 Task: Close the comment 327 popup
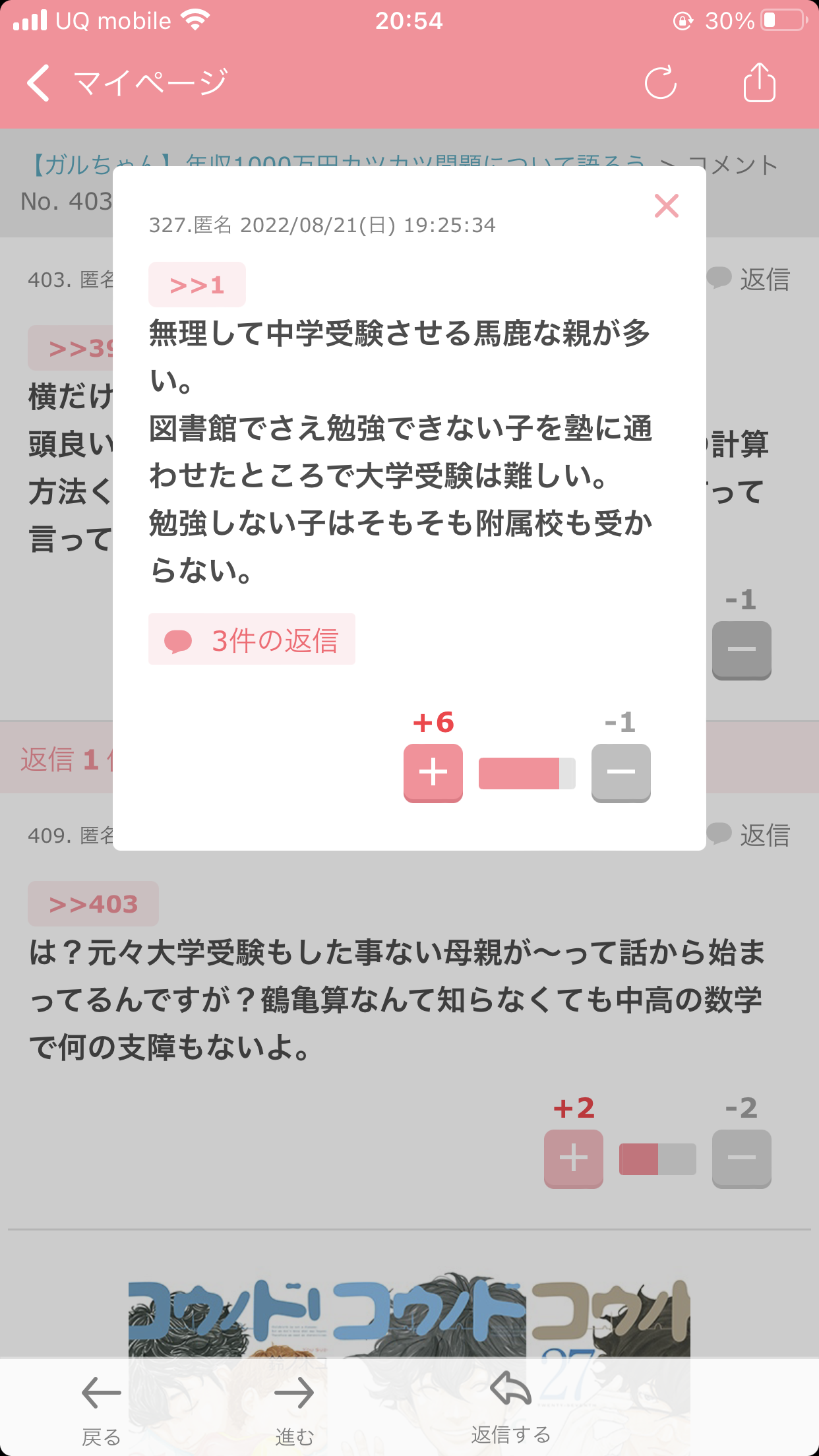pyautogui.click(x=667, y=206)
